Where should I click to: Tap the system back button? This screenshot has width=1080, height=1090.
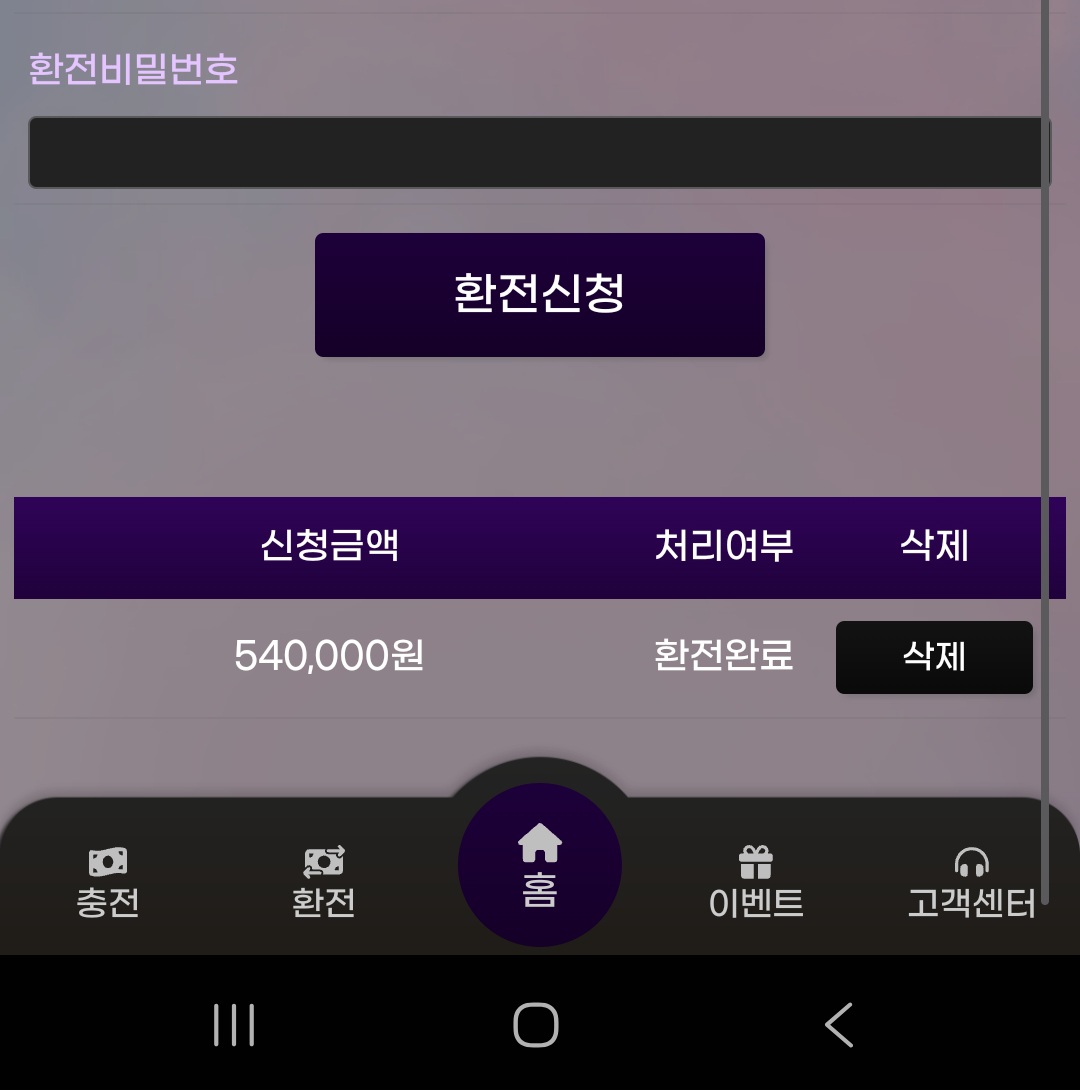tap(838, 1025)
